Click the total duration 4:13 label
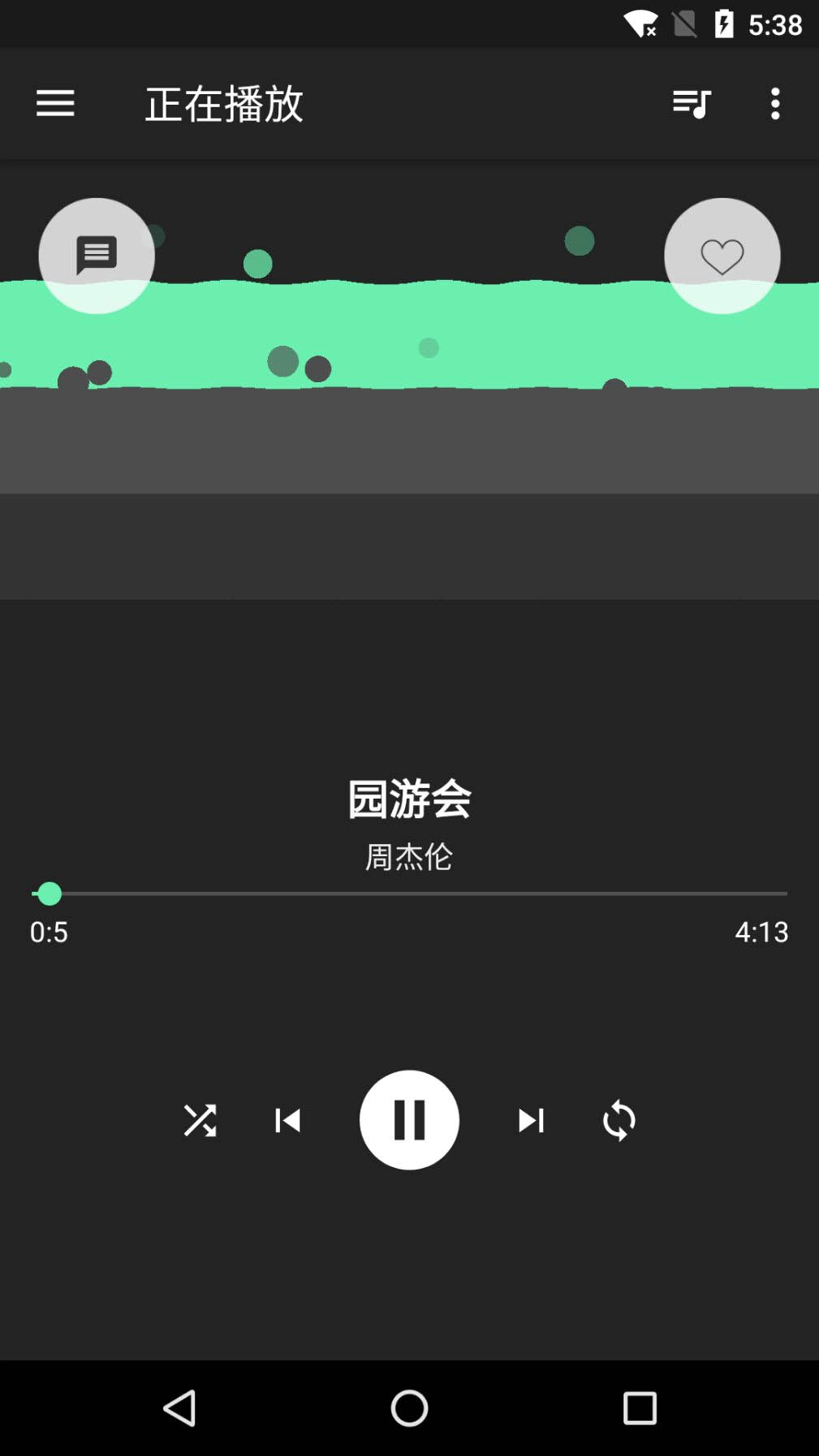This screenshot has height=1456, width=819. tap(761, 932)
